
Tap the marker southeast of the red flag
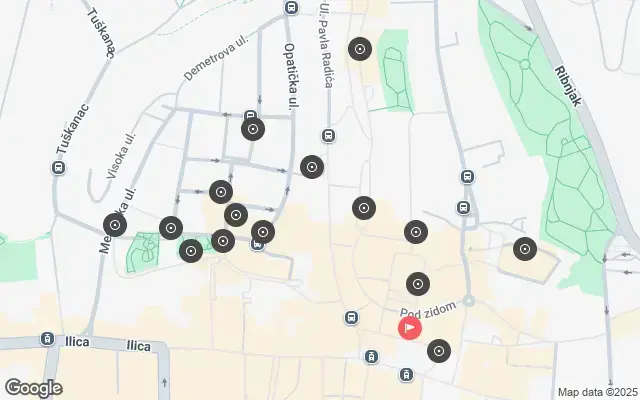click(438, 351)
